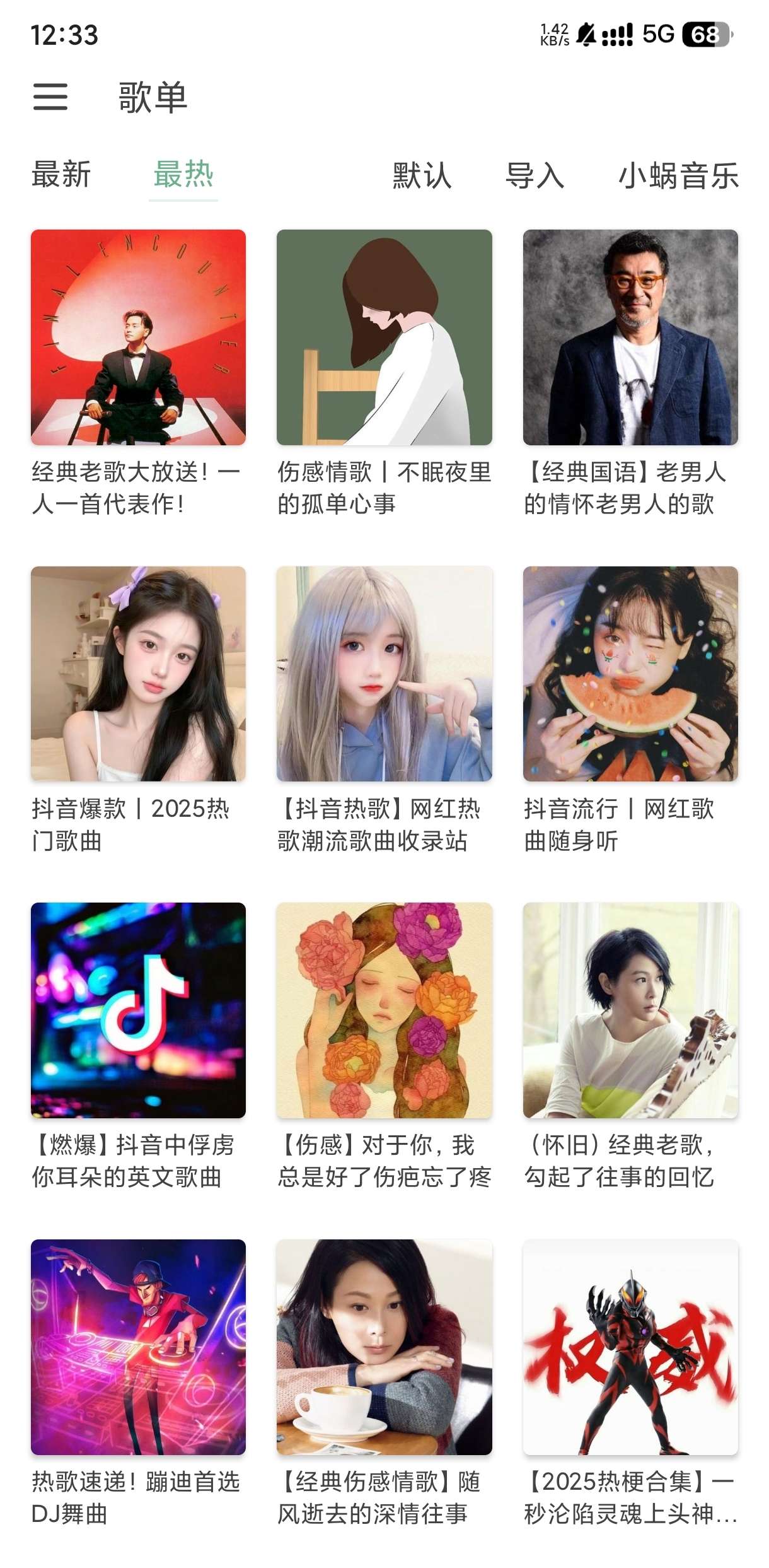Open the 【2025热梗合集】 playlist
The height and width of the screenshot is (1568, 769).
pos(630,1347)
